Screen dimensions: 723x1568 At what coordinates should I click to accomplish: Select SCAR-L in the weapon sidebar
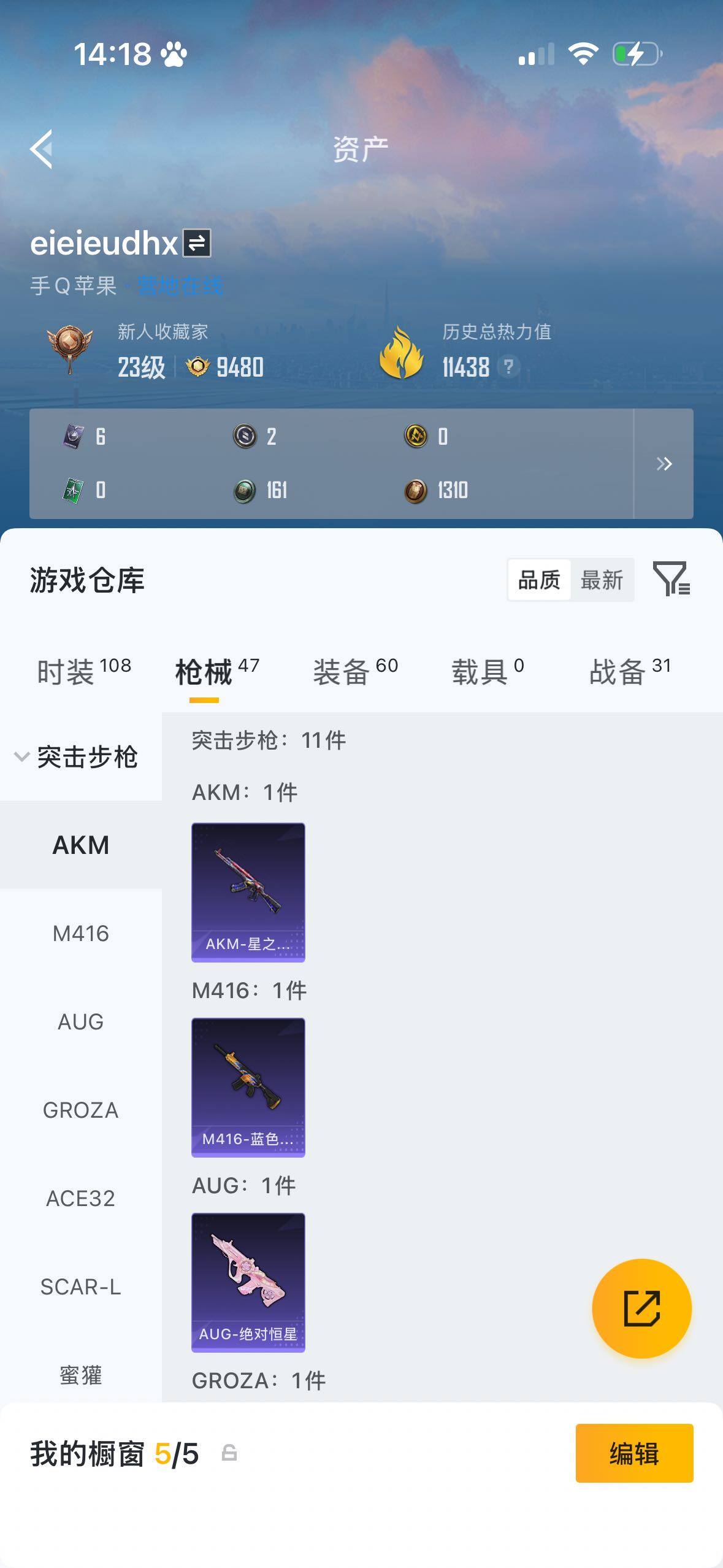80,1287
